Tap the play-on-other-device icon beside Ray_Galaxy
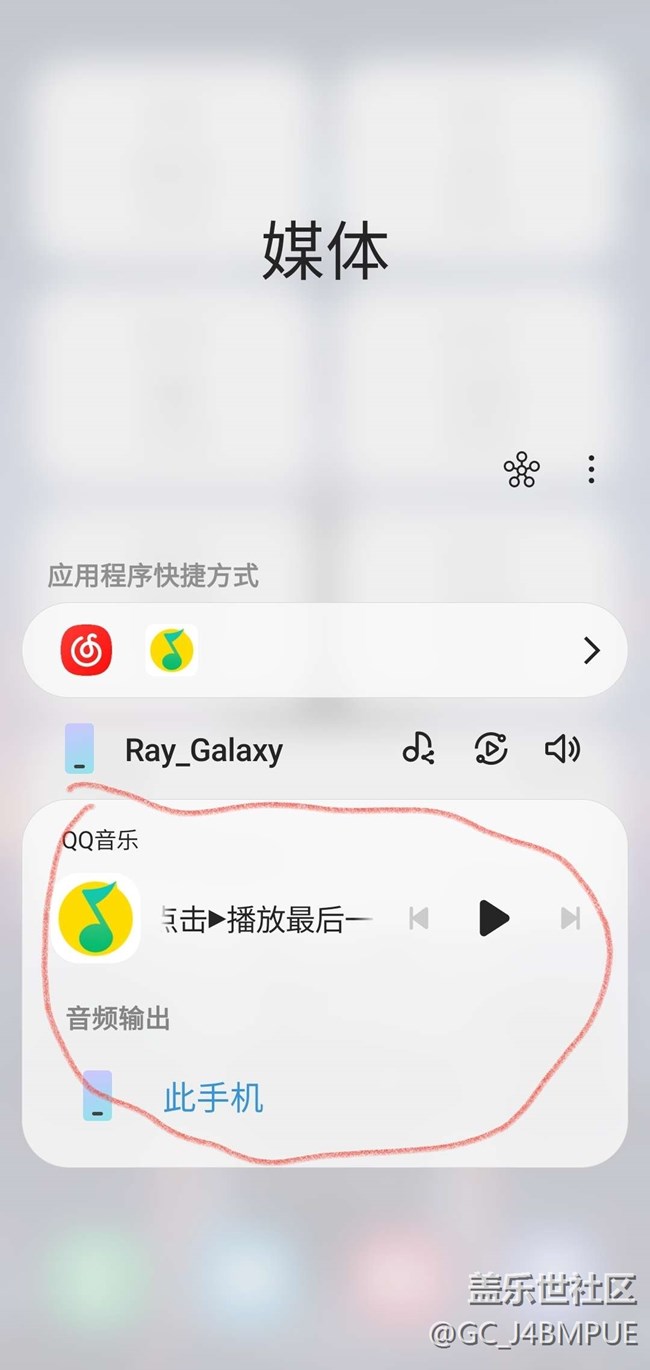 (490, 749)
